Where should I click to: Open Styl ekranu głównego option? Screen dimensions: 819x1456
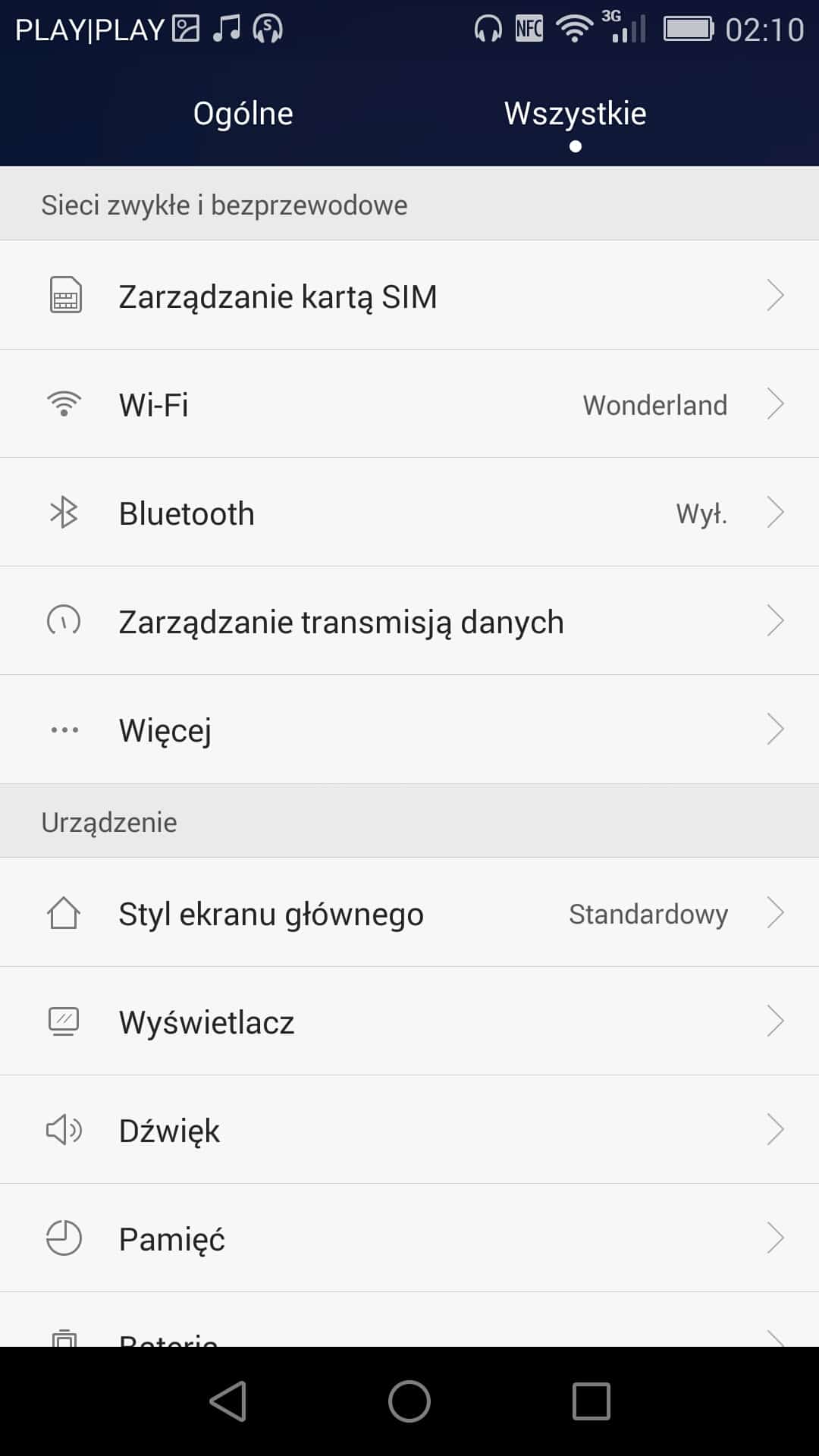tap(409, 914)
